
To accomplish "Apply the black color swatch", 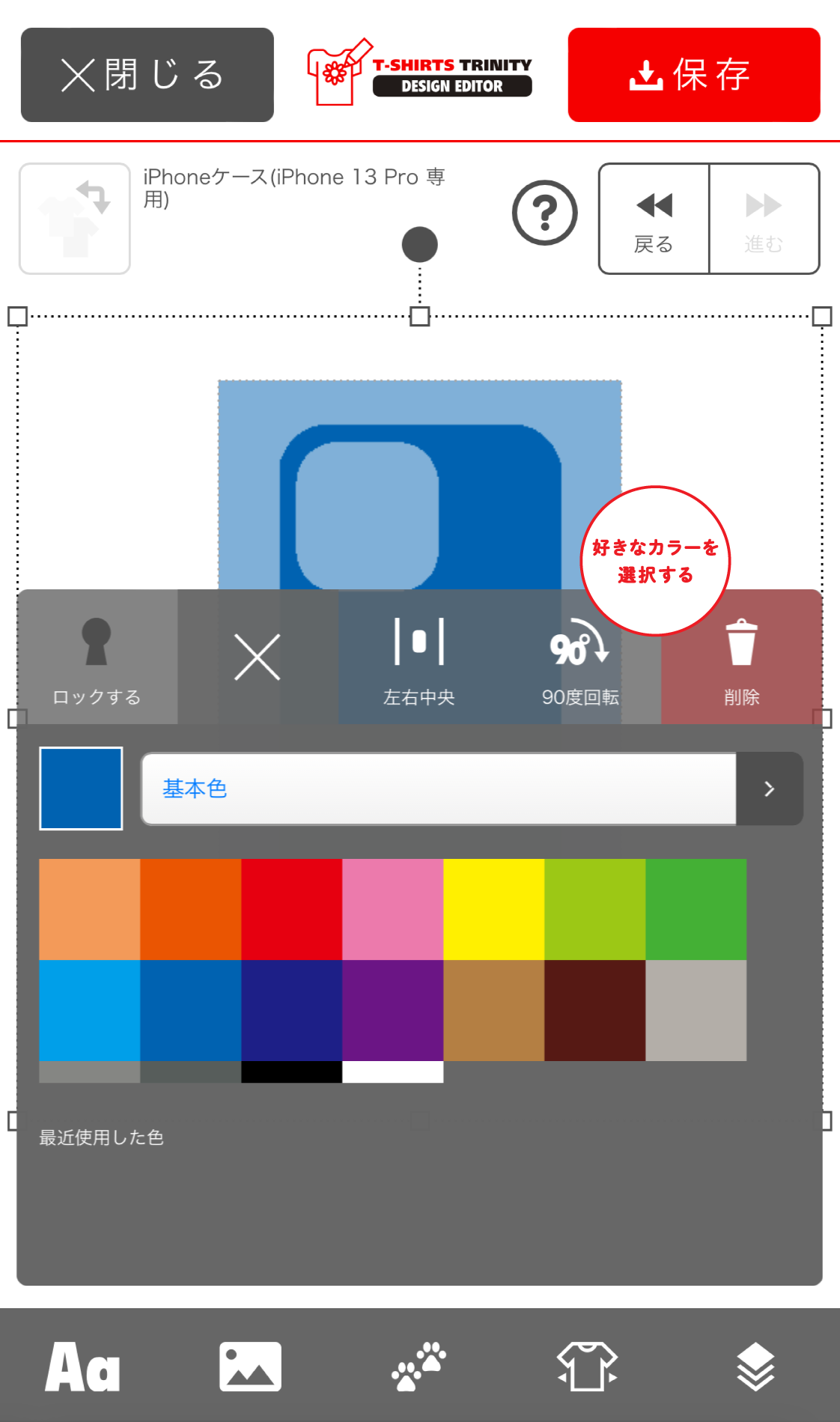I will pyautogui.click(x=291, y=1072).
